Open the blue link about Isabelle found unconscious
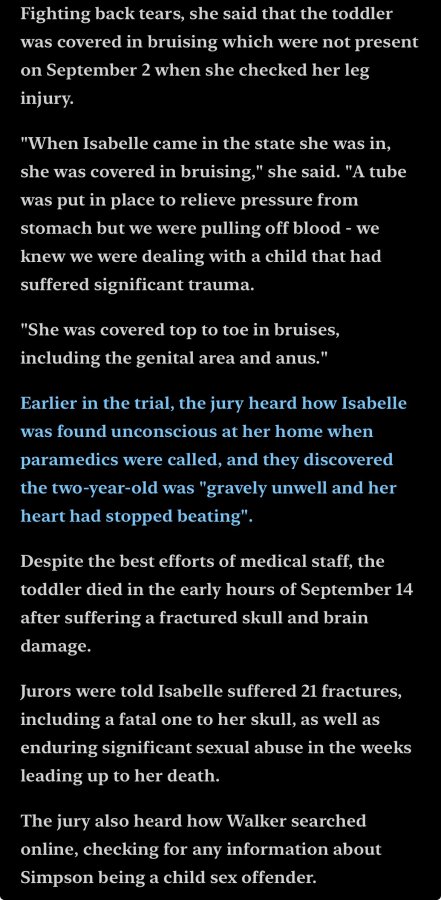441x900 pixels. click(214, 460)
